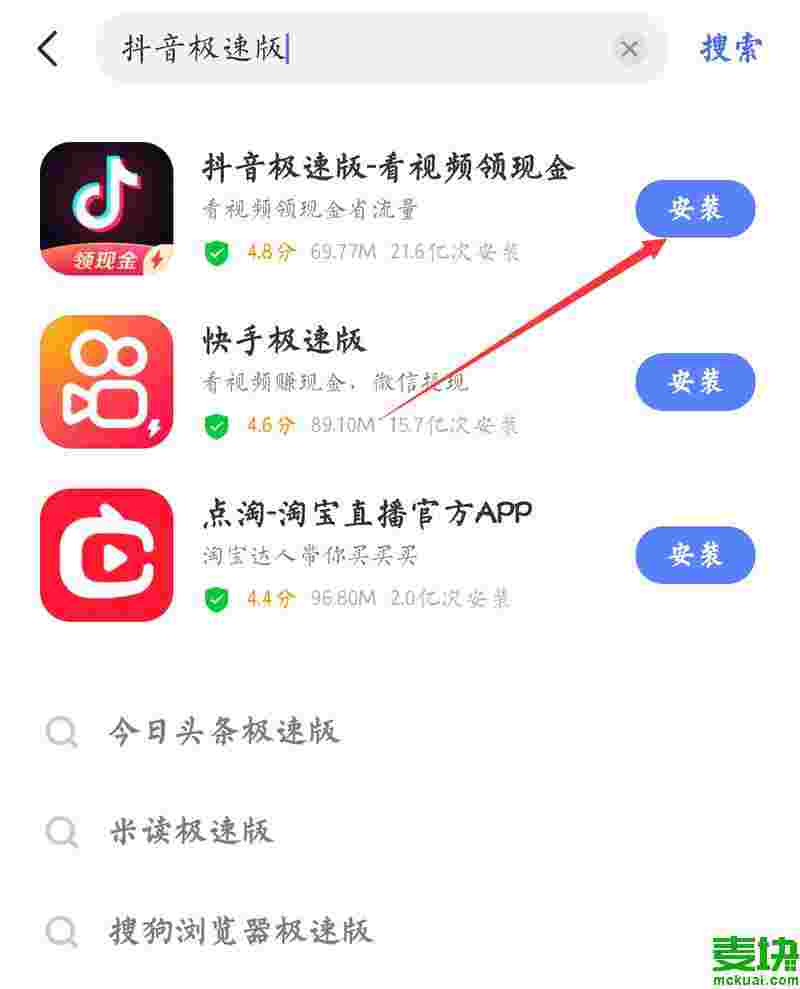Select suggestion 今日头条极速版
Image resolution: width=800 pixels, height=989 pixels.
click(x=226, y=732)
